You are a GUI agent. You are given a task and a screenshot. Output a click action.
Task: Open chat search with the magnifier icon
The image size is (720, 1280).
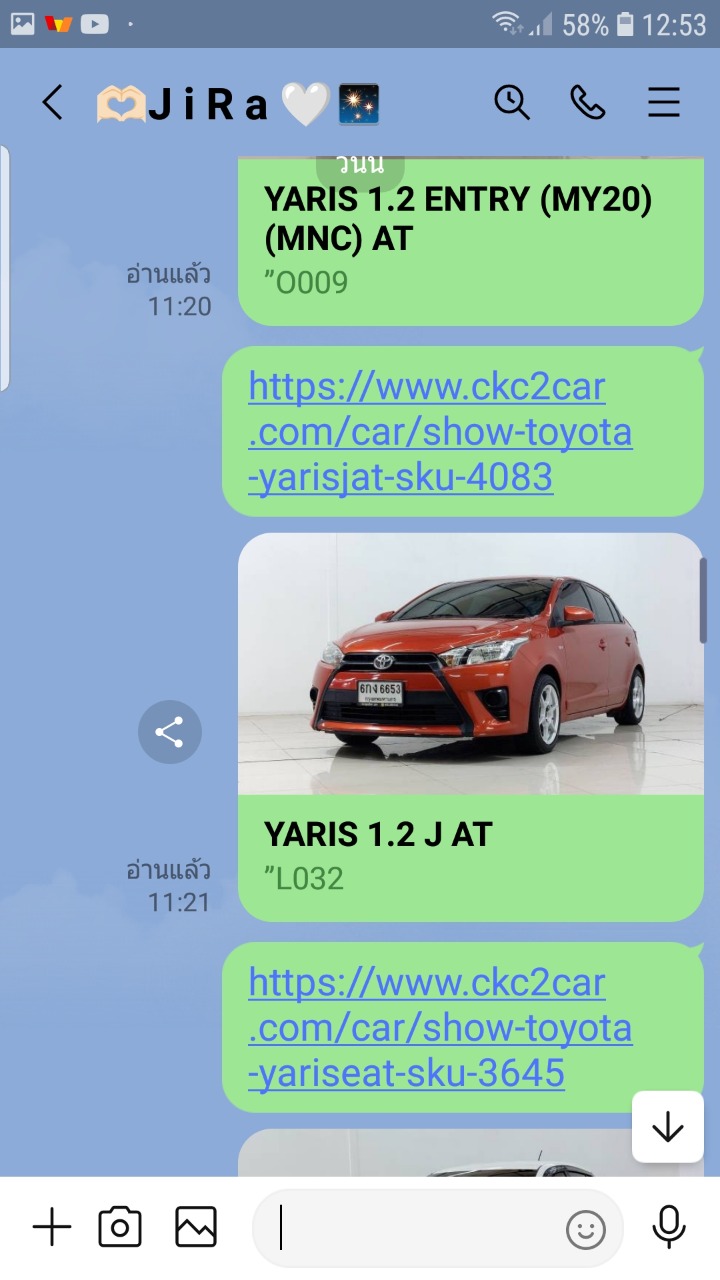[512, 102]
